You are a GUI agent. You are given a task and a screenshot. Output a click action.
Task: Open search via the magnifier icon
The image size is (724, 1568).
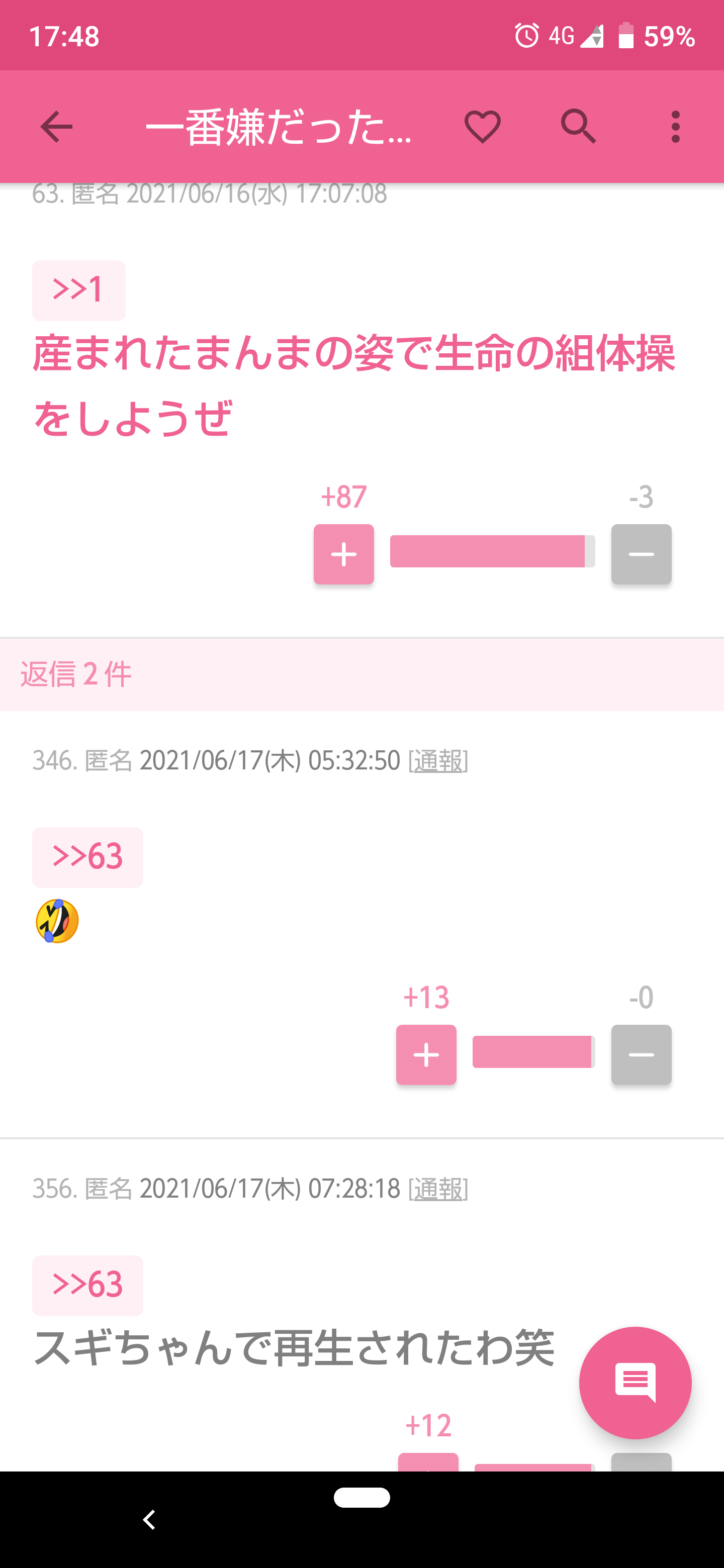(x=579, y=127)
